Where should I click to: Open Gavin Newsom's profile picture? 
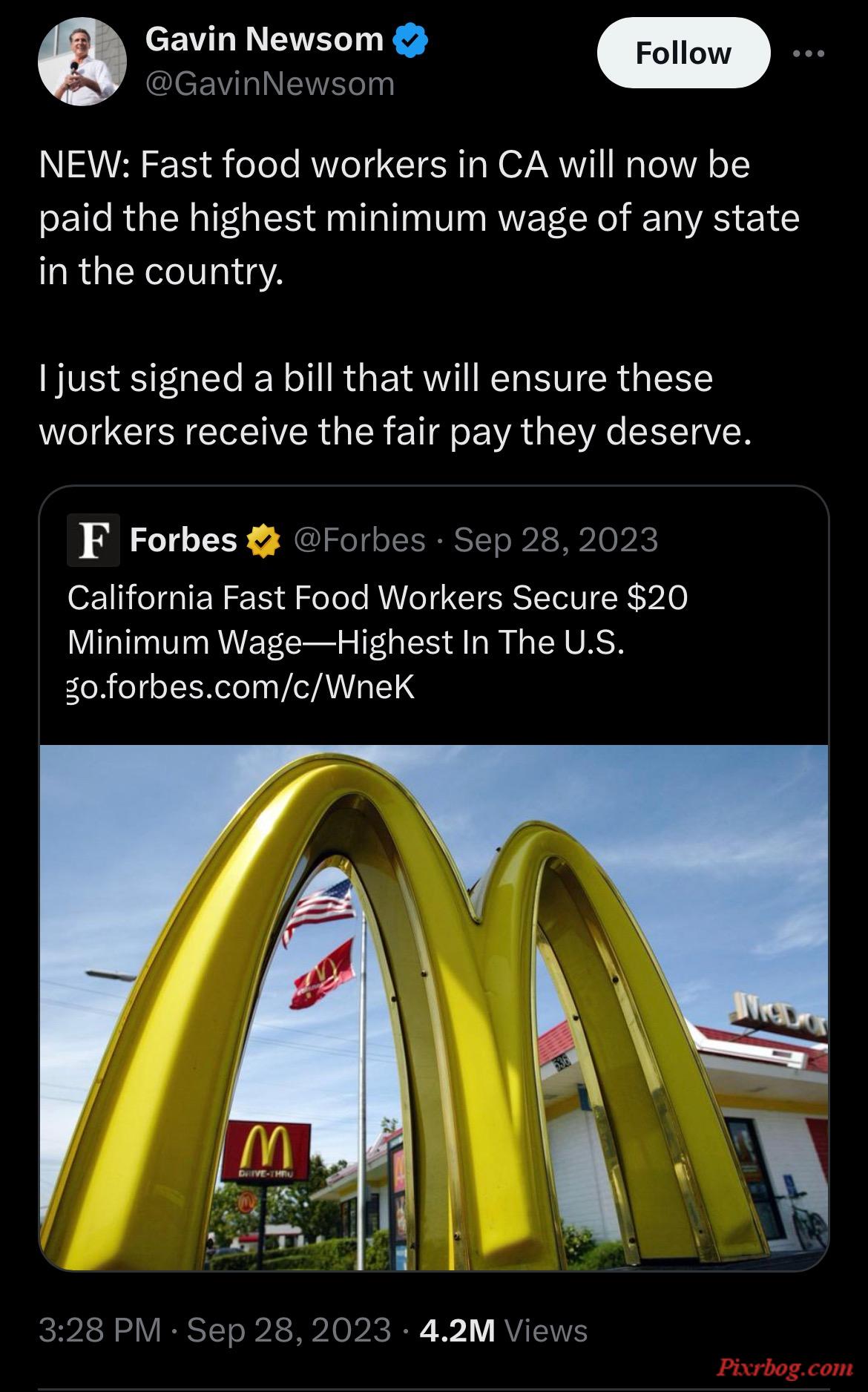click(82, 62)
